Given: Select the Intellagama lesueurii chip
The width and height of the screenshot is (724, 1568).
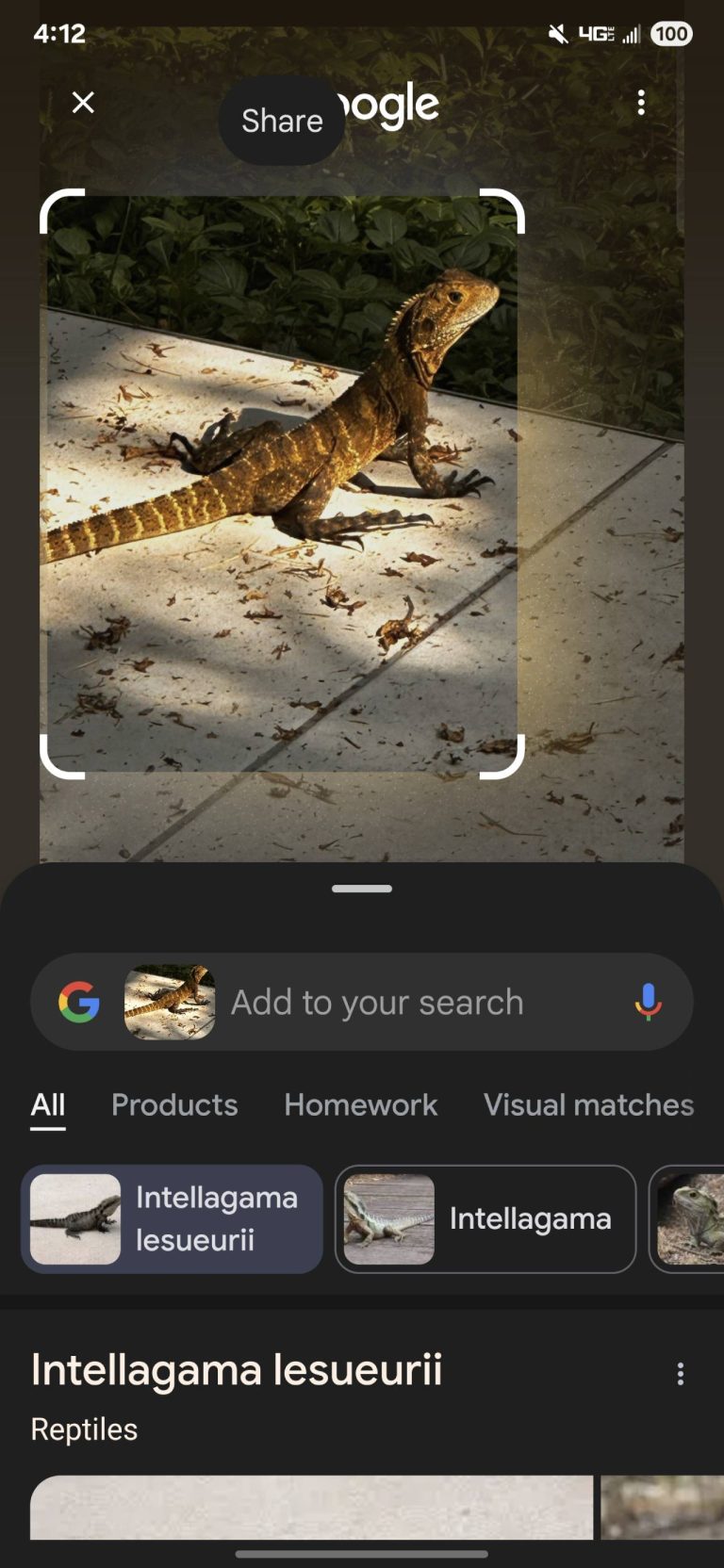Looking at the screenshot, I should [x=172, y=1218].
